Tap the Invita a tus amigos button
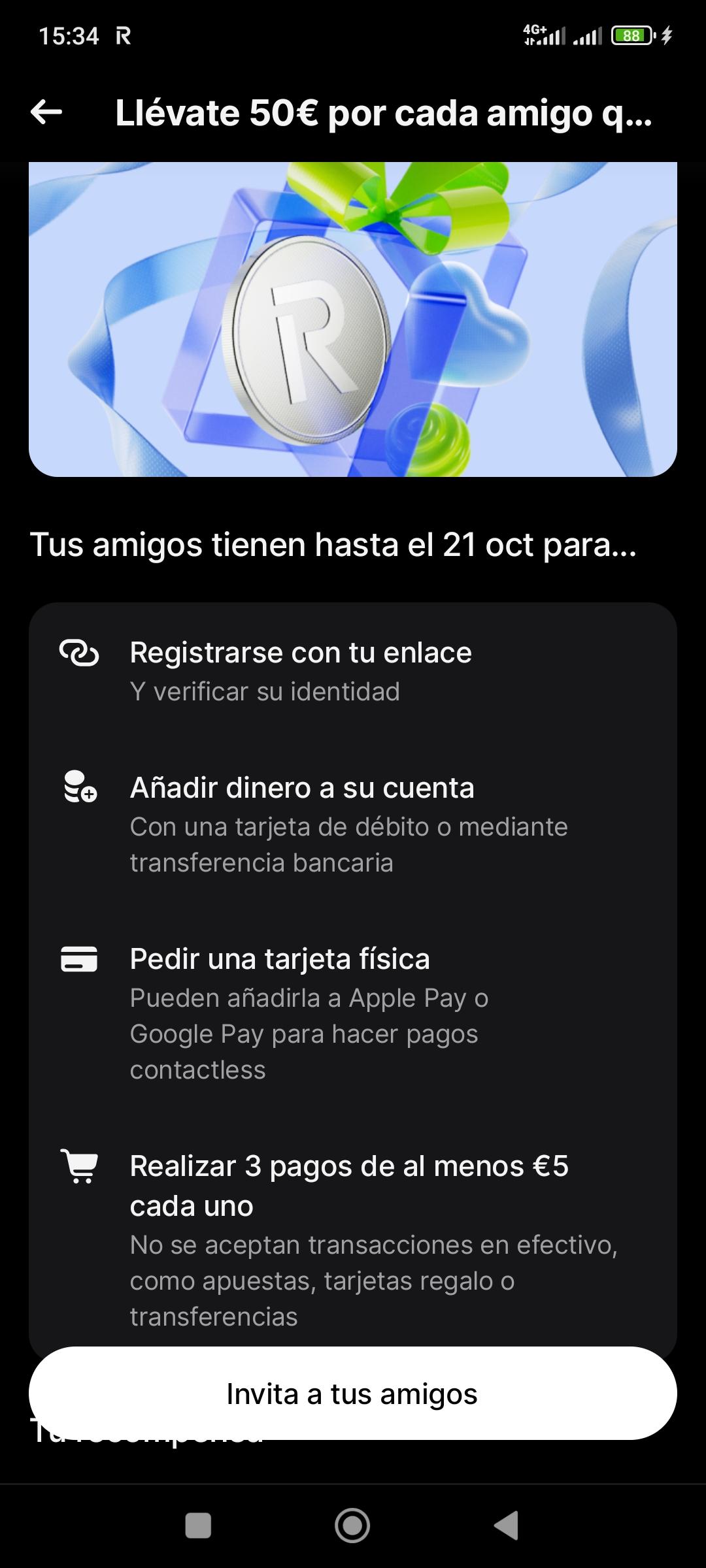Screen dimensions: 706x1568 352,1394
